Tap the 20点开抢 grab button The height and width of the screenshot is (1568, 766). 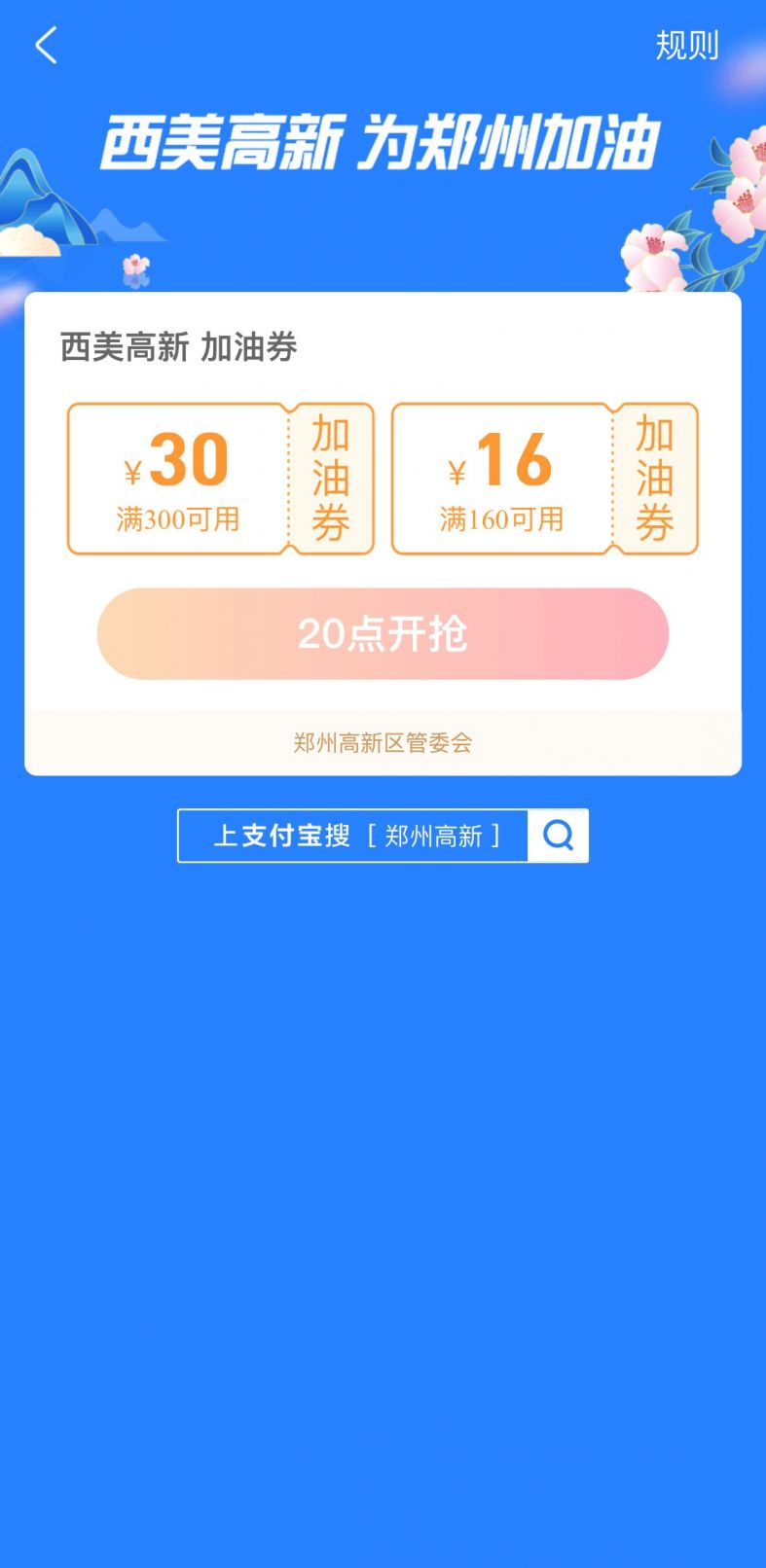click(383, 633)
